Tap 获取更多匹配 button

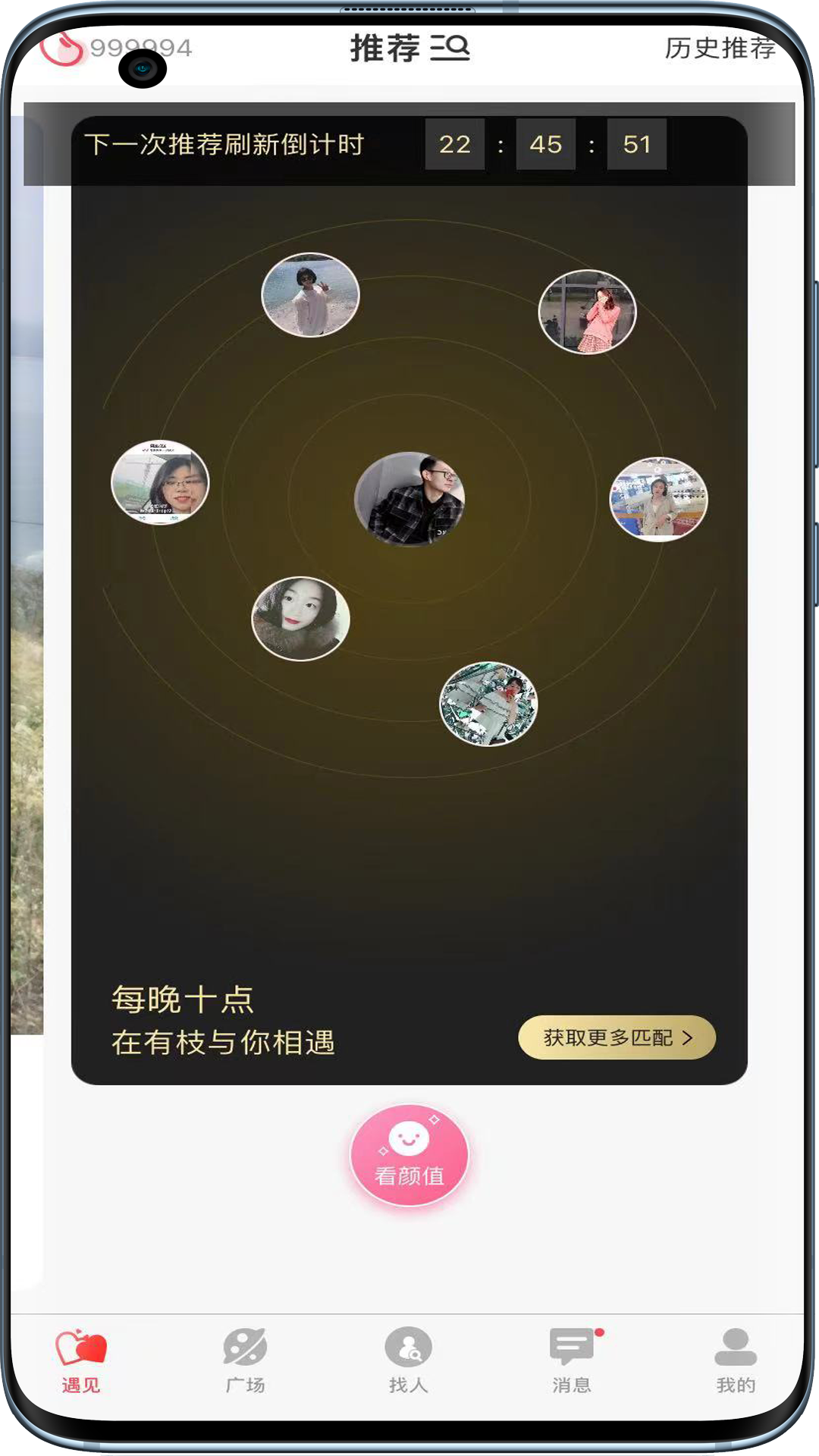coord(617,1037)
